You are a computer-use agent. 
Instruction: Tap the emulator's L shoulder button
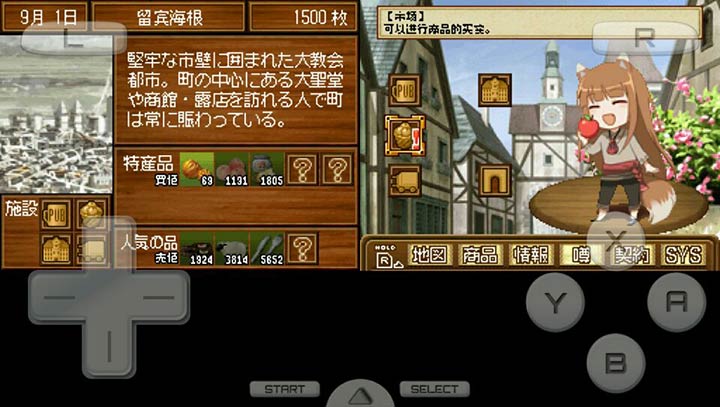(x=74, y=40)
